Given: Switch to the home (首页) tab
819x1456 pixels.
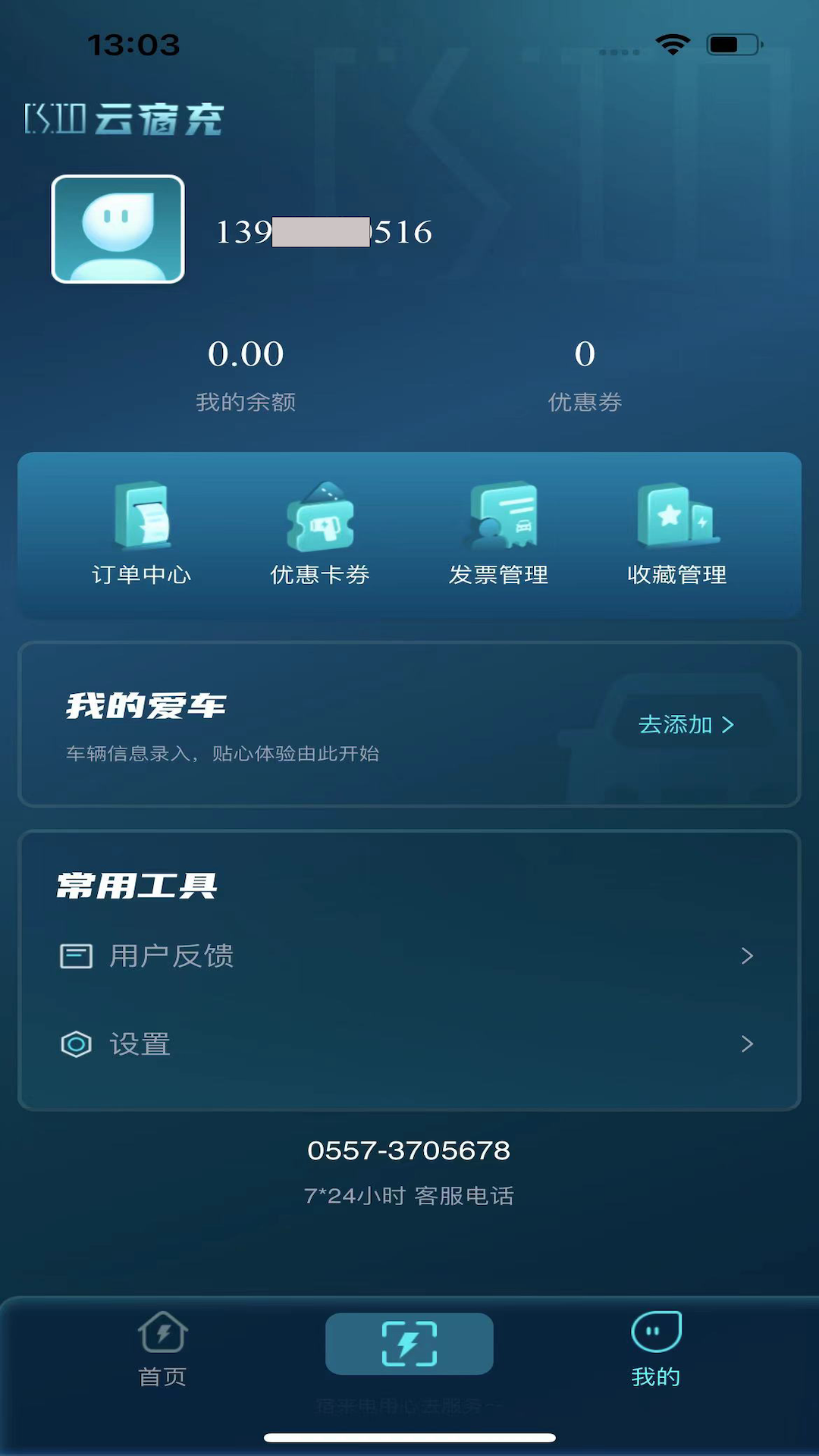Looking at the screenshot, I should (162, 1350).
